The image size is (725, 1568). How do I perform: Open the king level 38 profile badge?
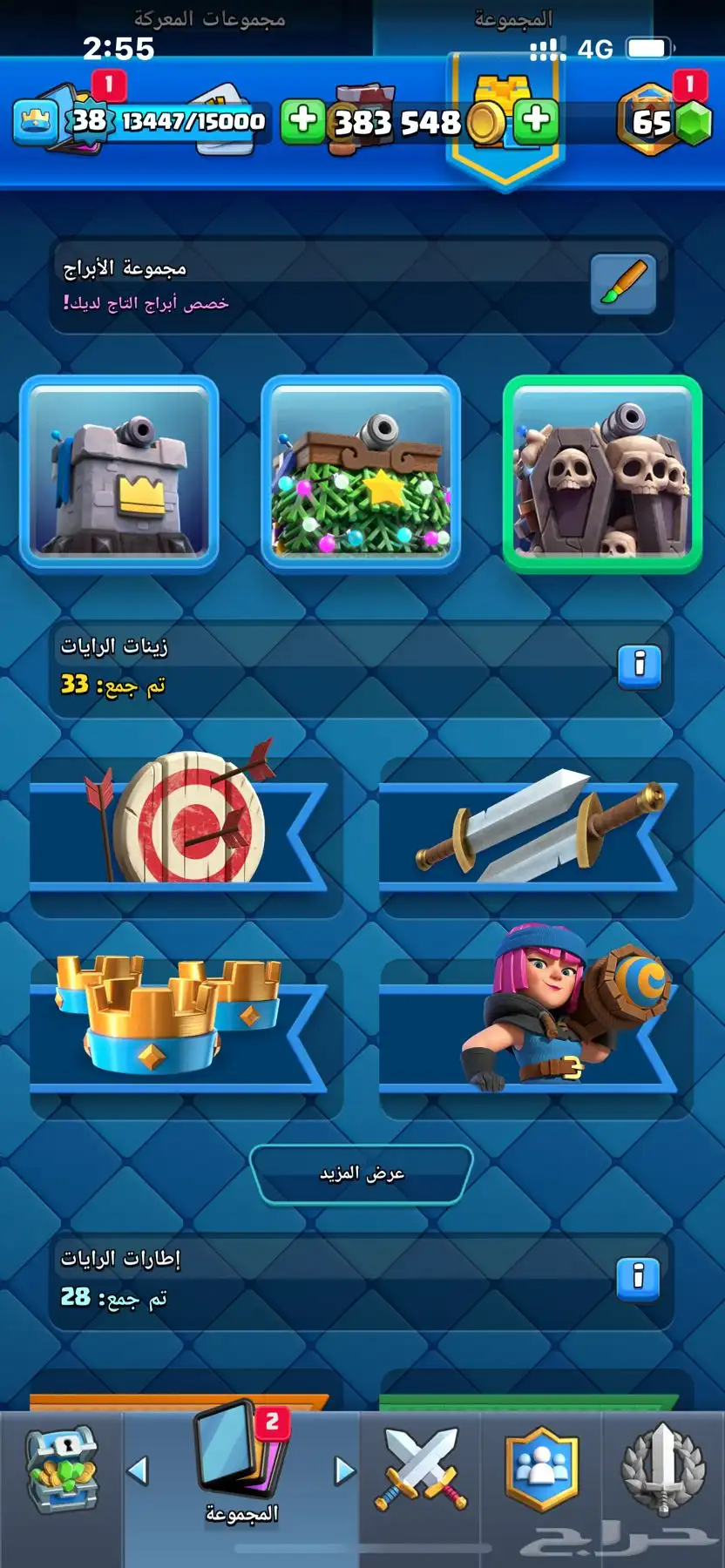coord(87,120)
